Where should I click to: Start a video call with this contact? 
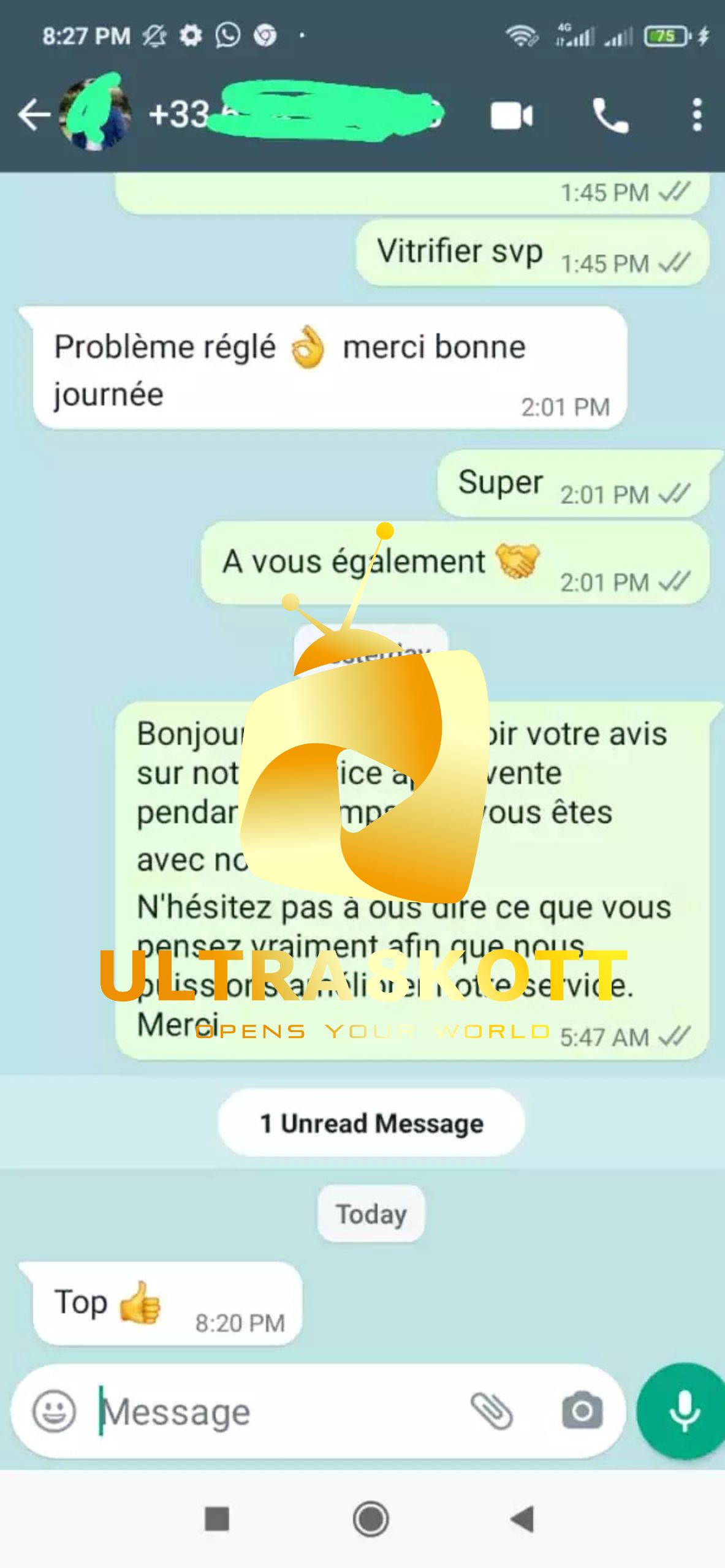511,116
